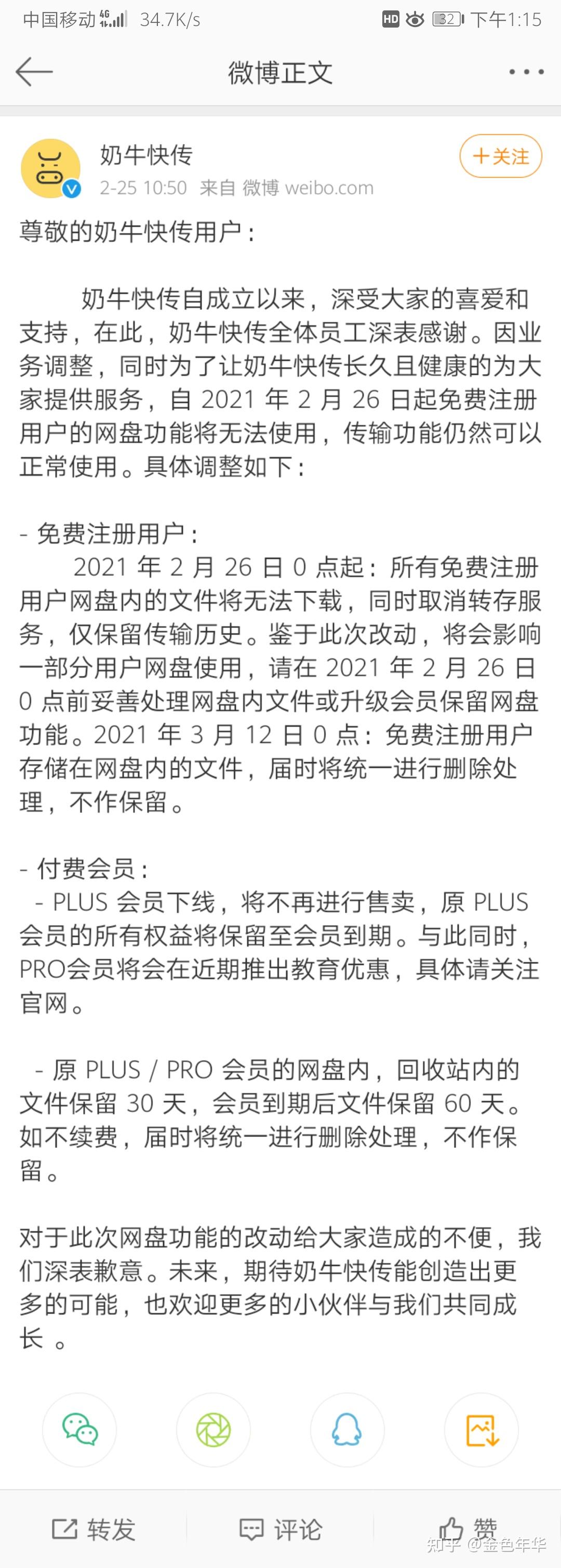Open comments via 评论

coord(280,1528)
